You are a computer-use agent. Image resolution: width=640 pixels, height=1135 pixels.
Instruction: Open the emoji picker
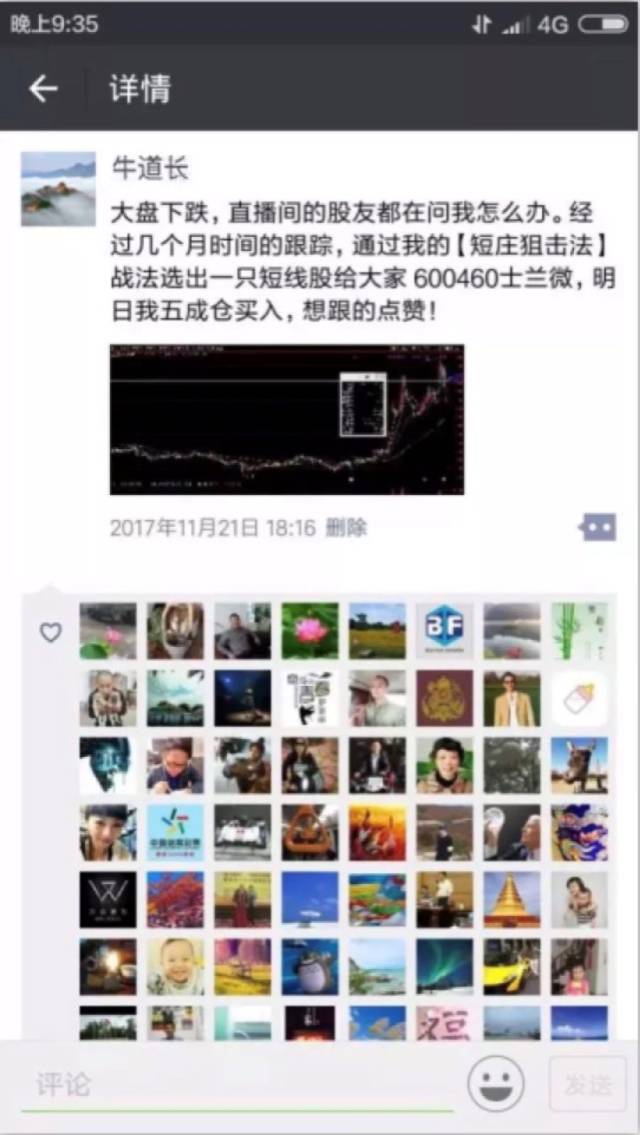click(x=496, y=1084)
